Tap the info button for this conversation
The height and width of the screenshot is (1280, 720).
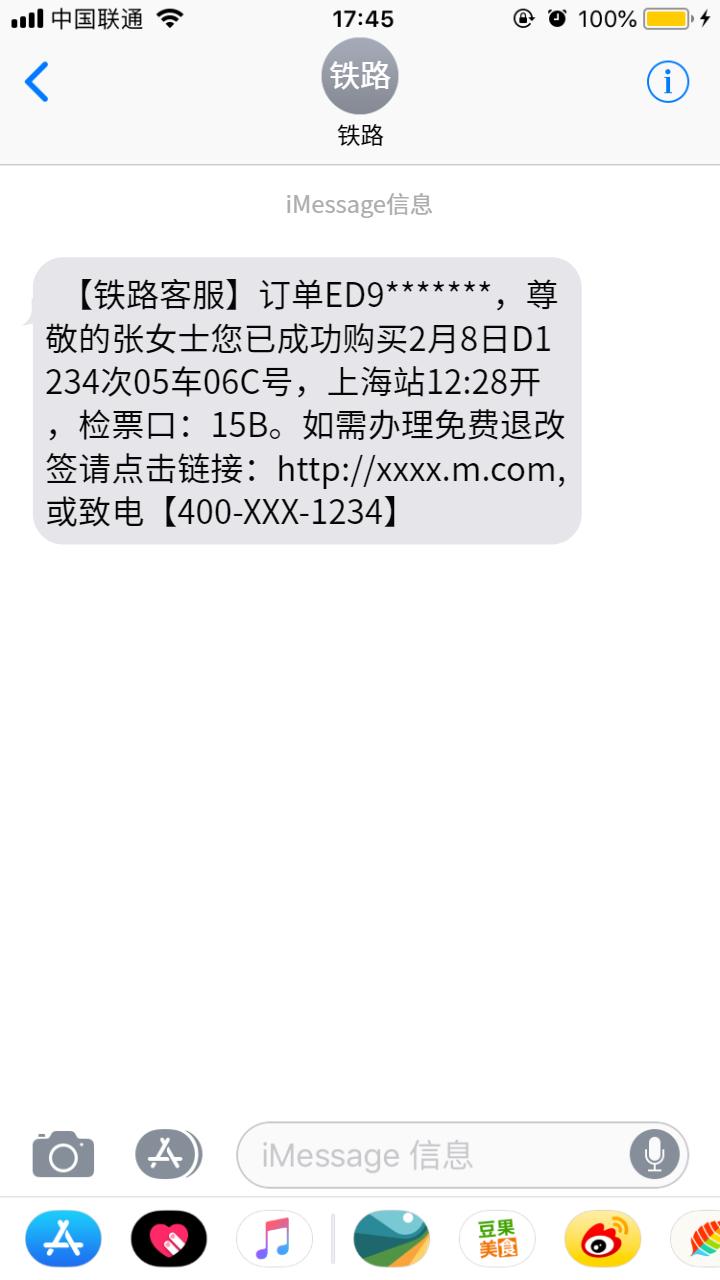667,83
